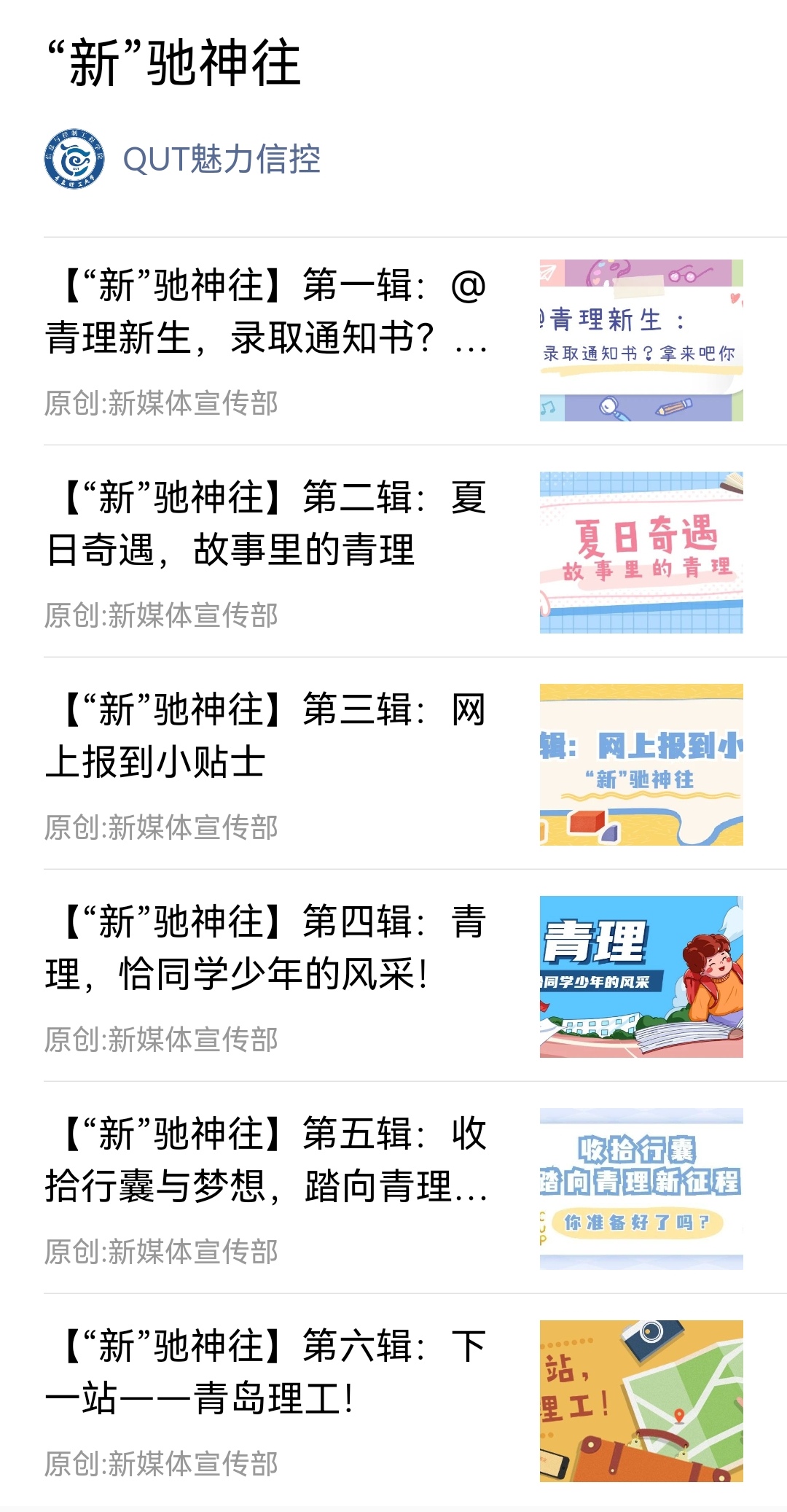Screen dimensions: 787x1512
Task: Open the 第一辑 article about 录取通知书
Action: click(266, 312)
